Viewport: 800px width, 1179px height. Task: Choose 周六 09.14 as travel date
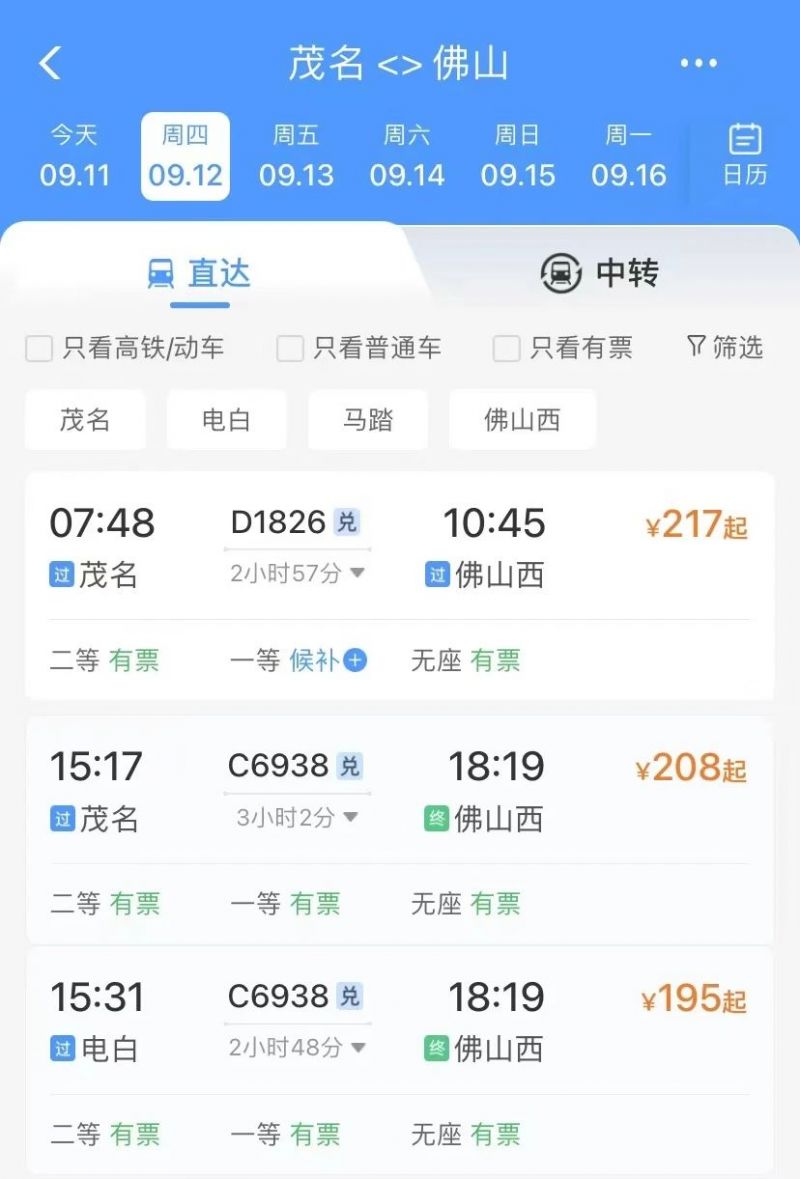[407, 157]
